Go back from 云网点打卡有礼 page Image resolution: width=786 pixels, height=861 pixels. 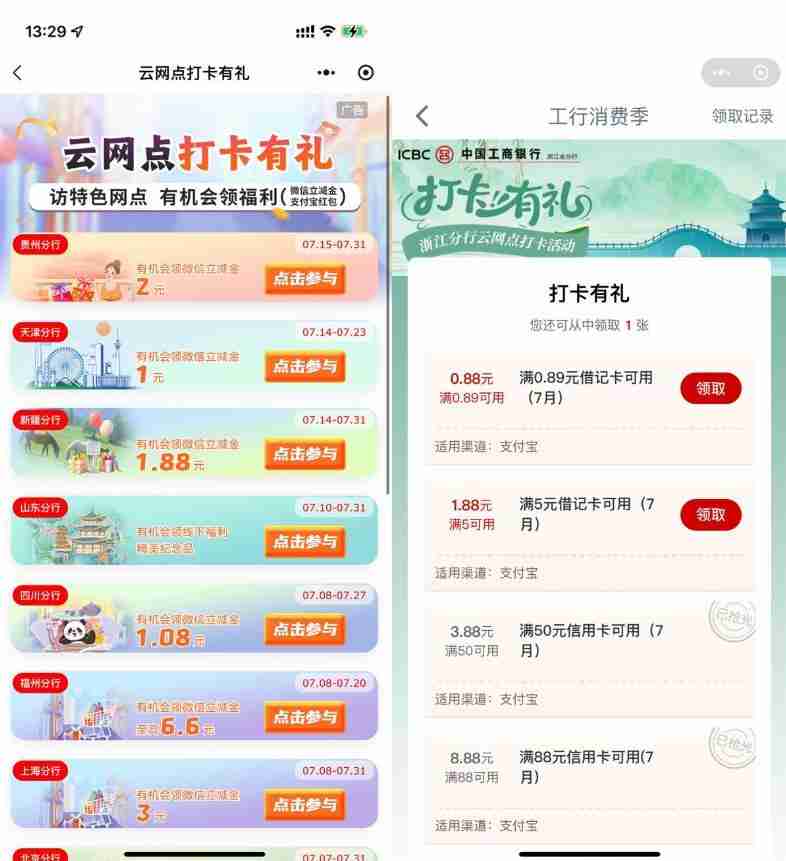17,73
